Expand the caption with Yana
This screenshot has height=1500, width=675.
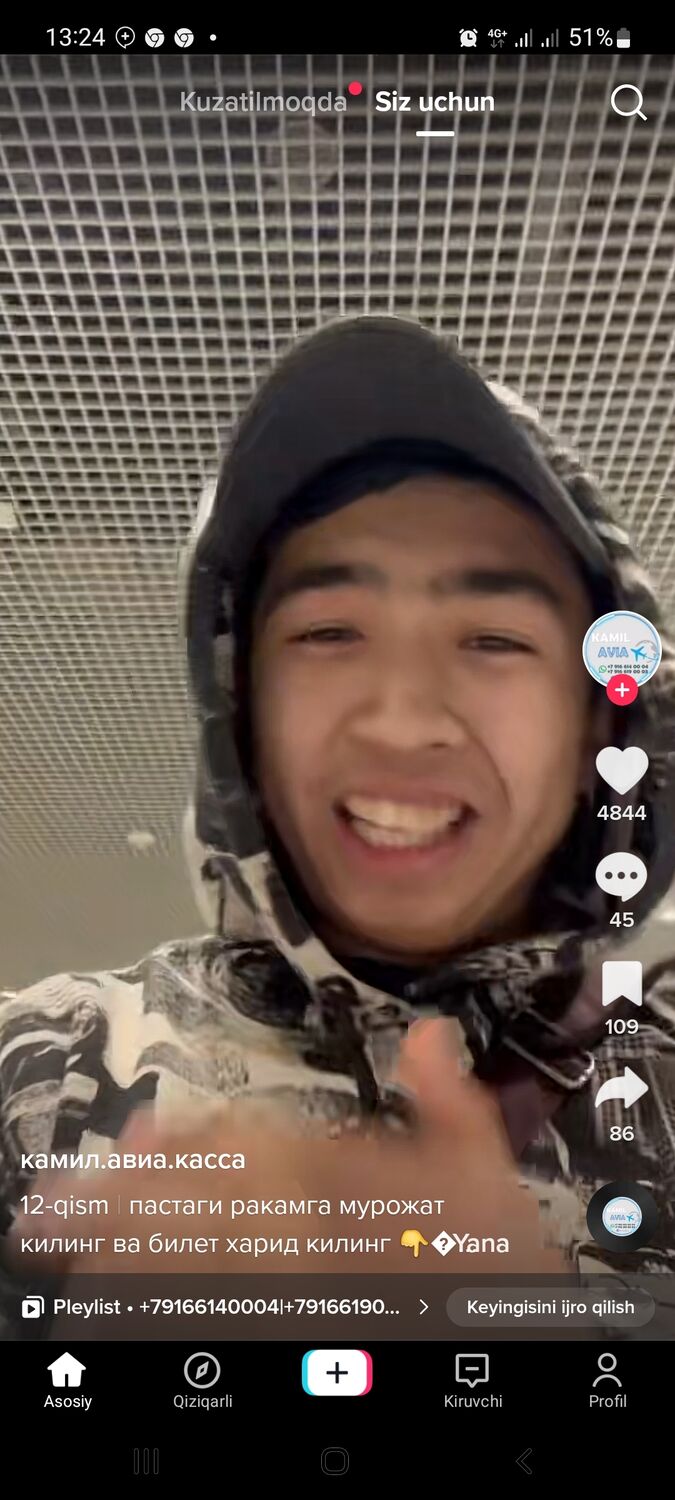coord(484,1244)
